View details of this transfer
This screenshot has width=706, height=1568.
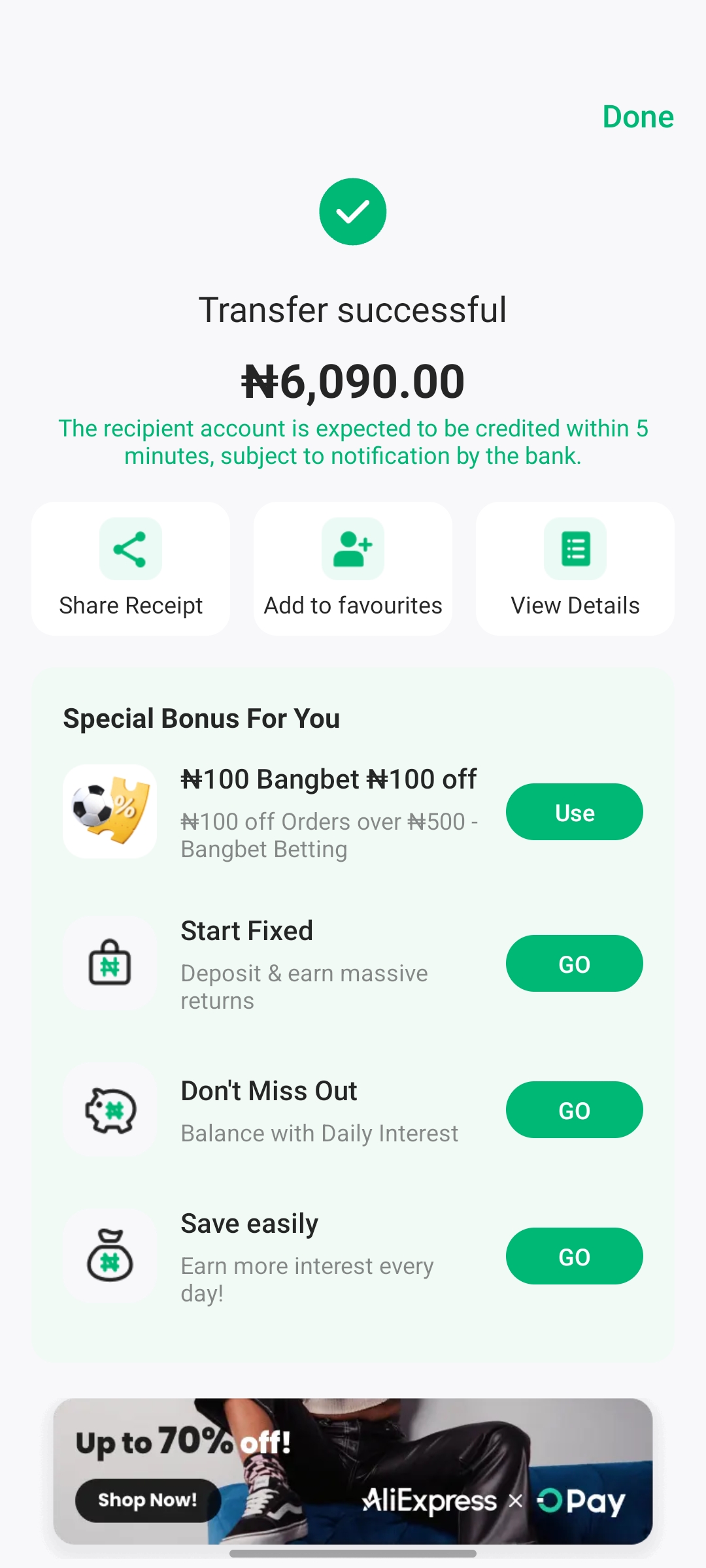point(575,568)
